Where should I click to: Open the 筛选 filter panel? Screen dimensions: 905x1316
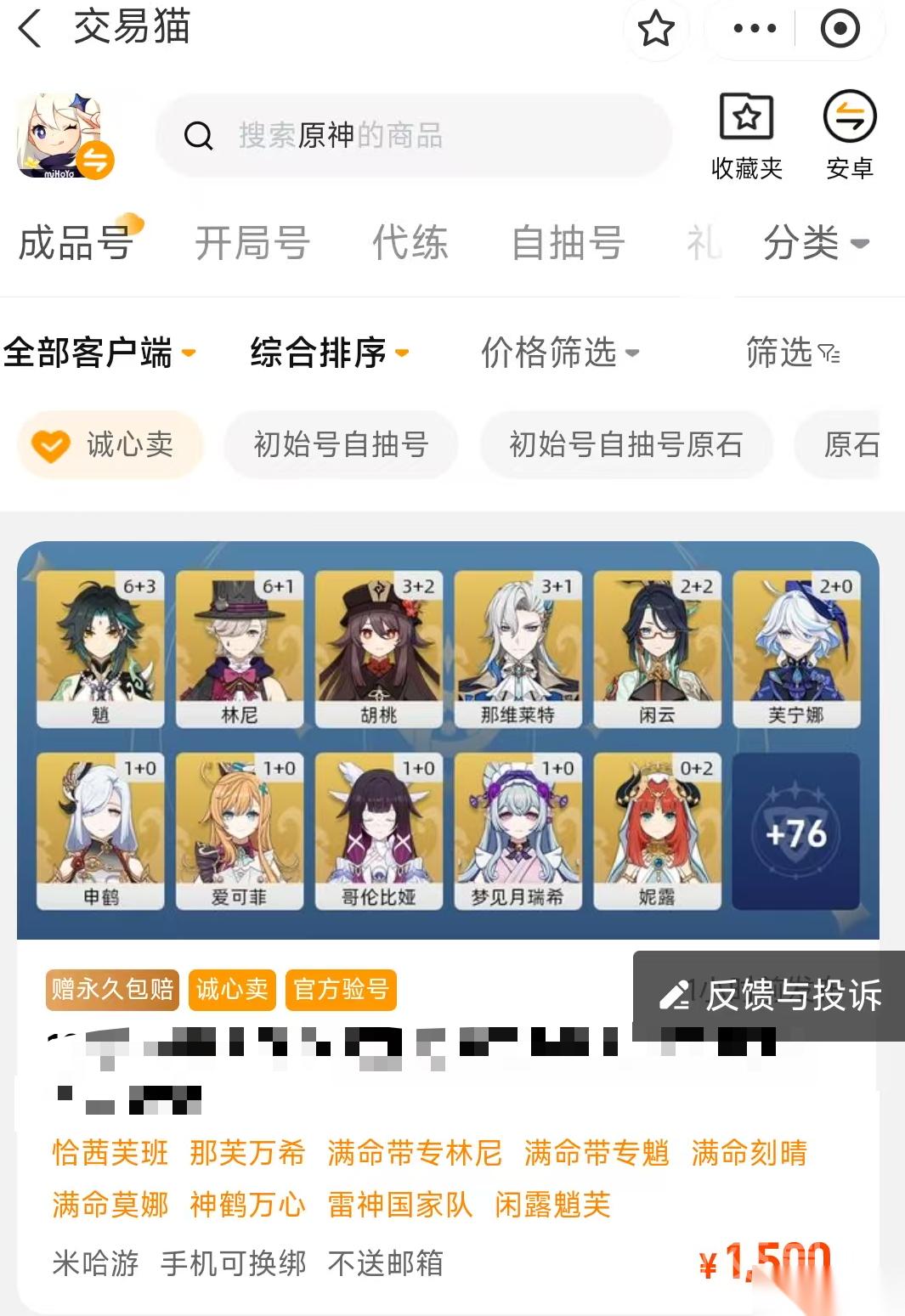792,353
